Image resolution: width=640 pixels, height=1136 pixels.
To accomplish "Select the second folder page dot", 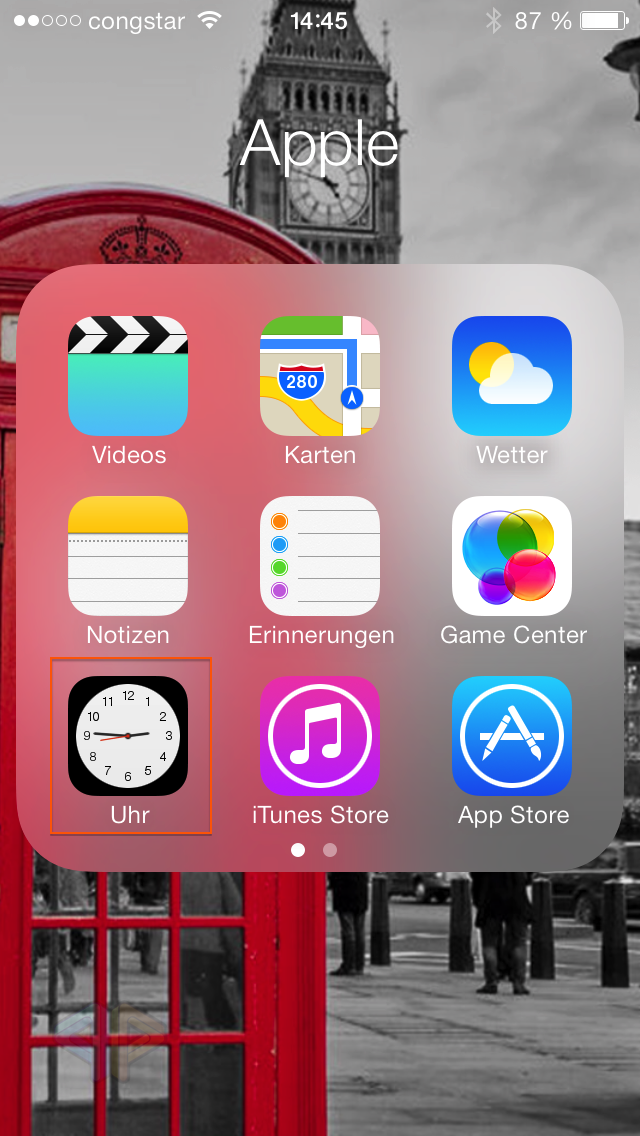I will 330,850.
